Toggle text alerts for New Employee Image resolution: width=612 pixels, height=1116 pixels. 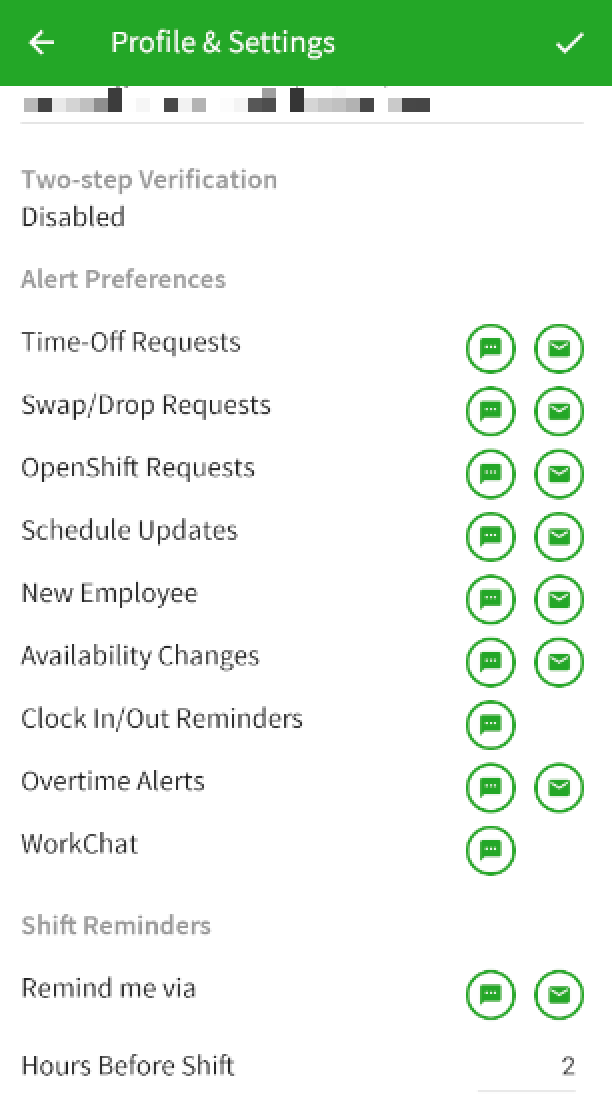point(491,600)
